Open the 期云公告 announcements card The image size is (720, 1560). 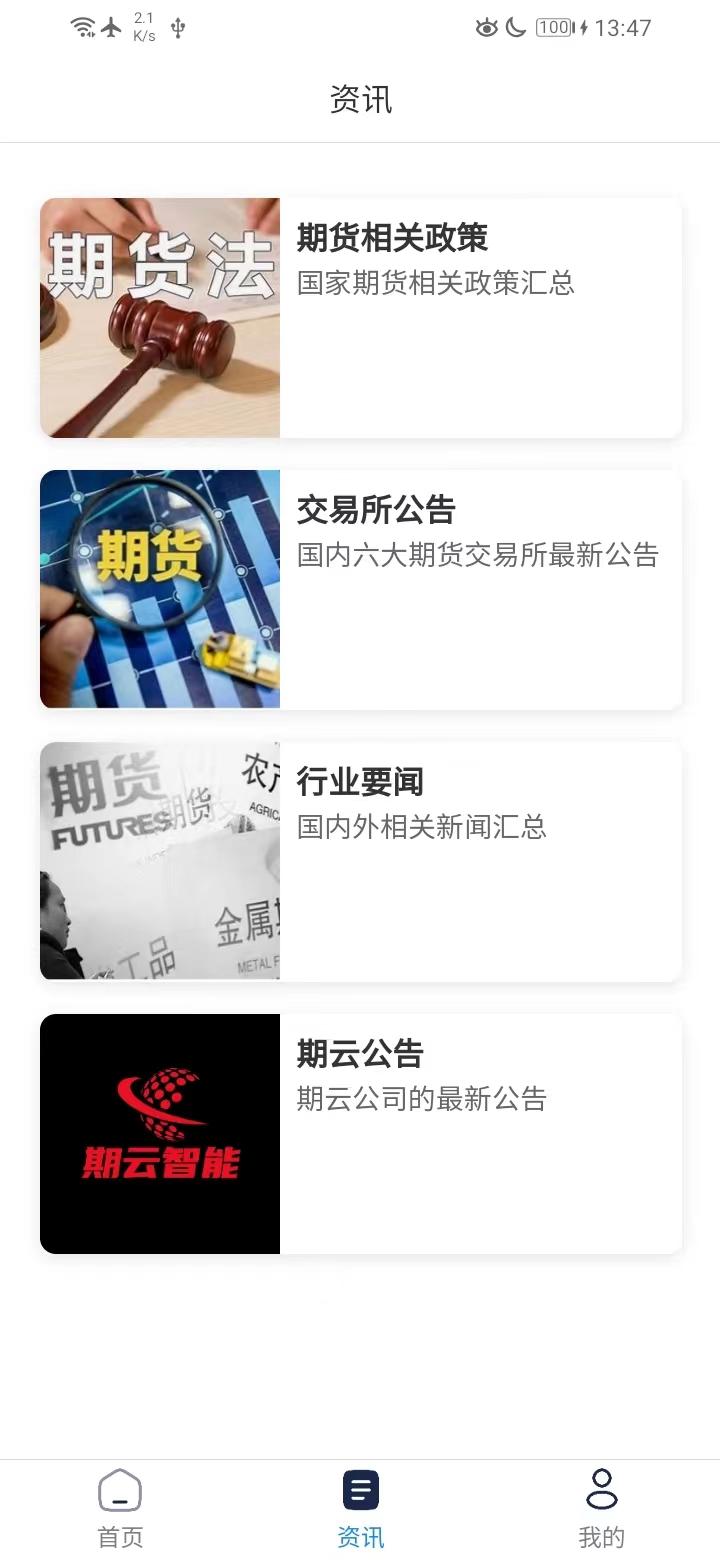coord(360,1133)
